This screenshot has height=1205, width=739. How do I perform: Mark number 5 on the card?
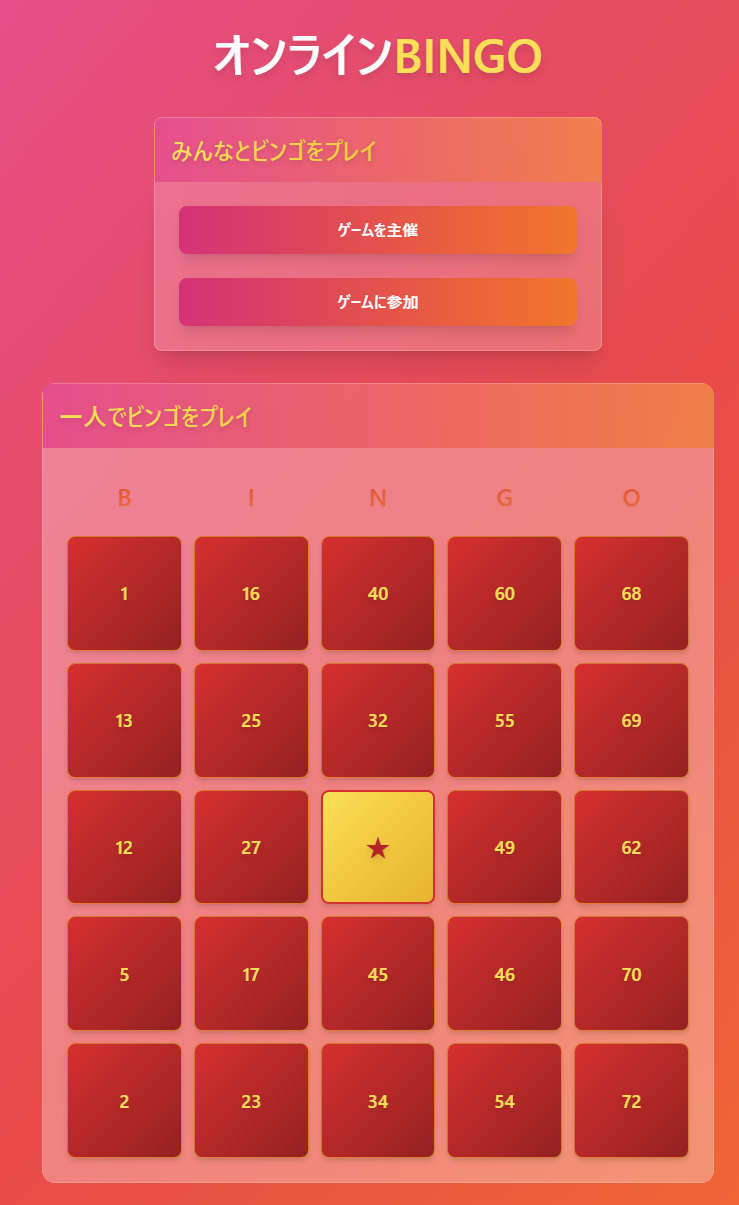pos(124,974)
